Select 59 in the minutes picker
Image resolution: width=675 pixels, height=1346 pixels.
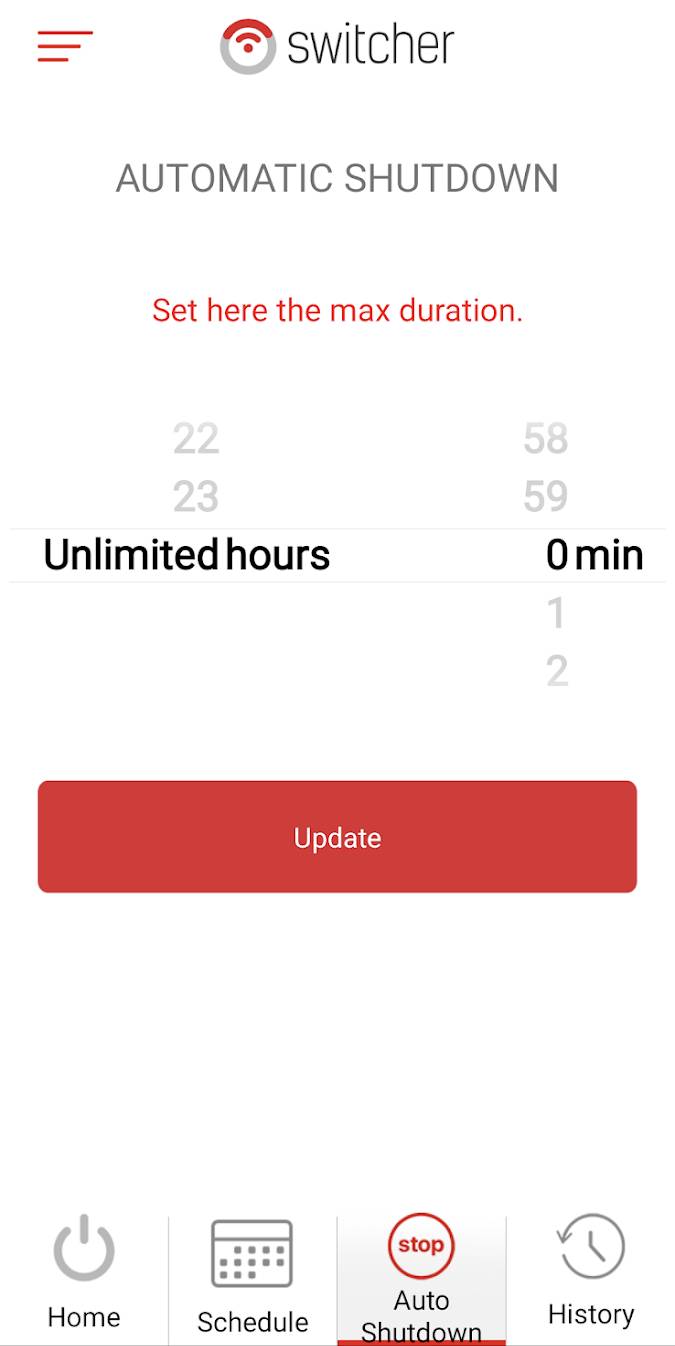pos(545,497)
